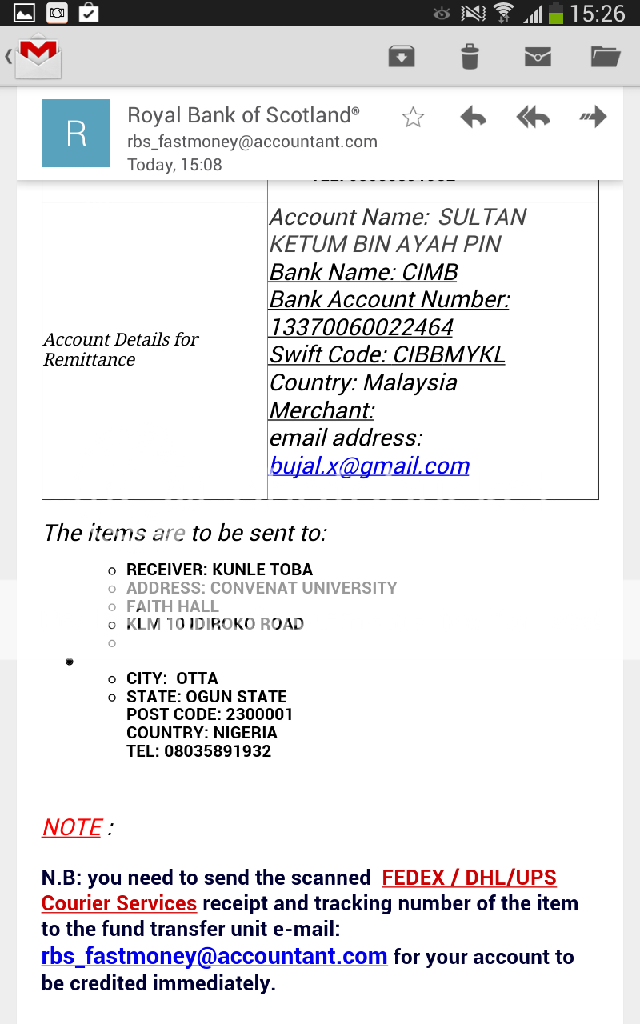Image resolution: width=640 pixels, height=1024 pixels.
Task: Star the Royal Bank of Scotland email
Action: (413, 118)
